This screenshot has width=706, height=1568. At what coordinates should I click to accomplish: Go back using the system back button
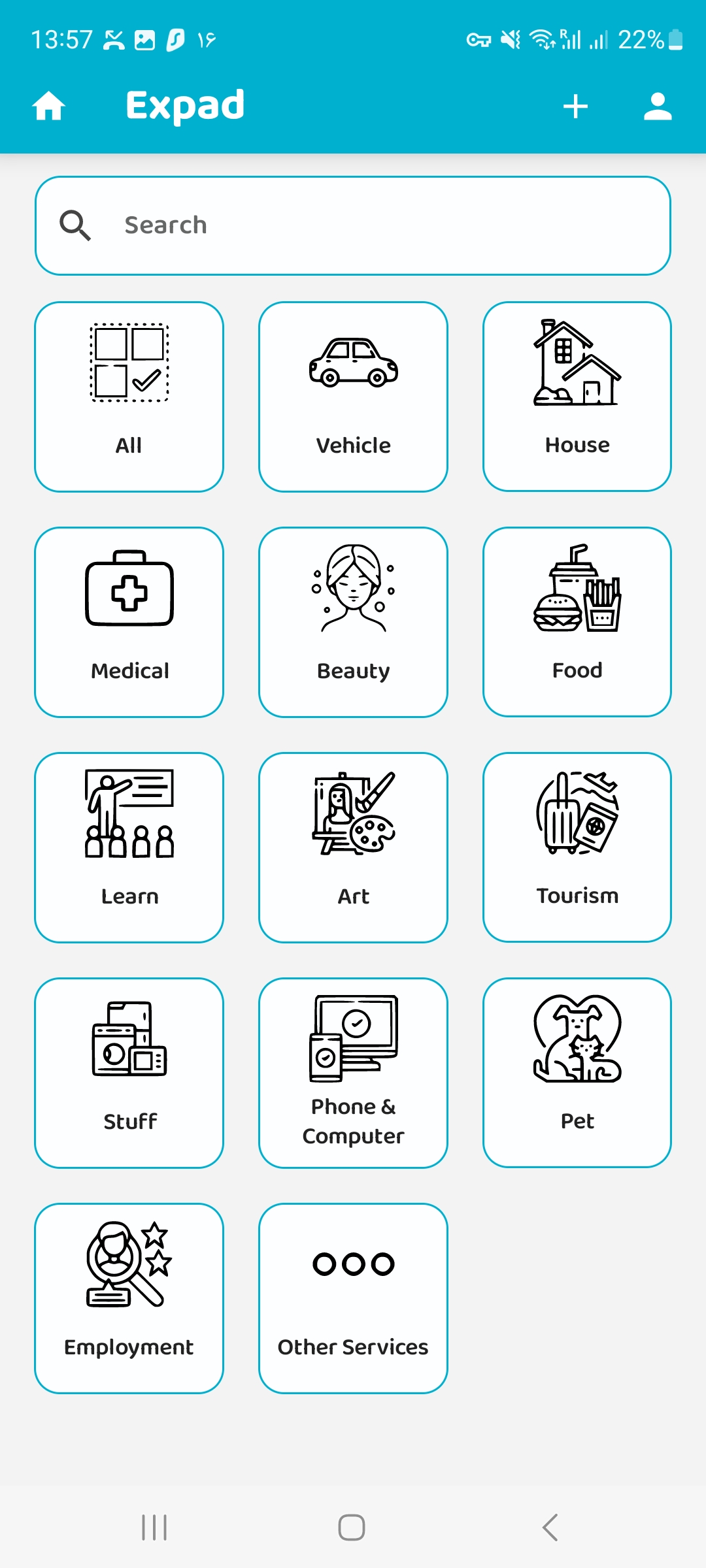550,1527
